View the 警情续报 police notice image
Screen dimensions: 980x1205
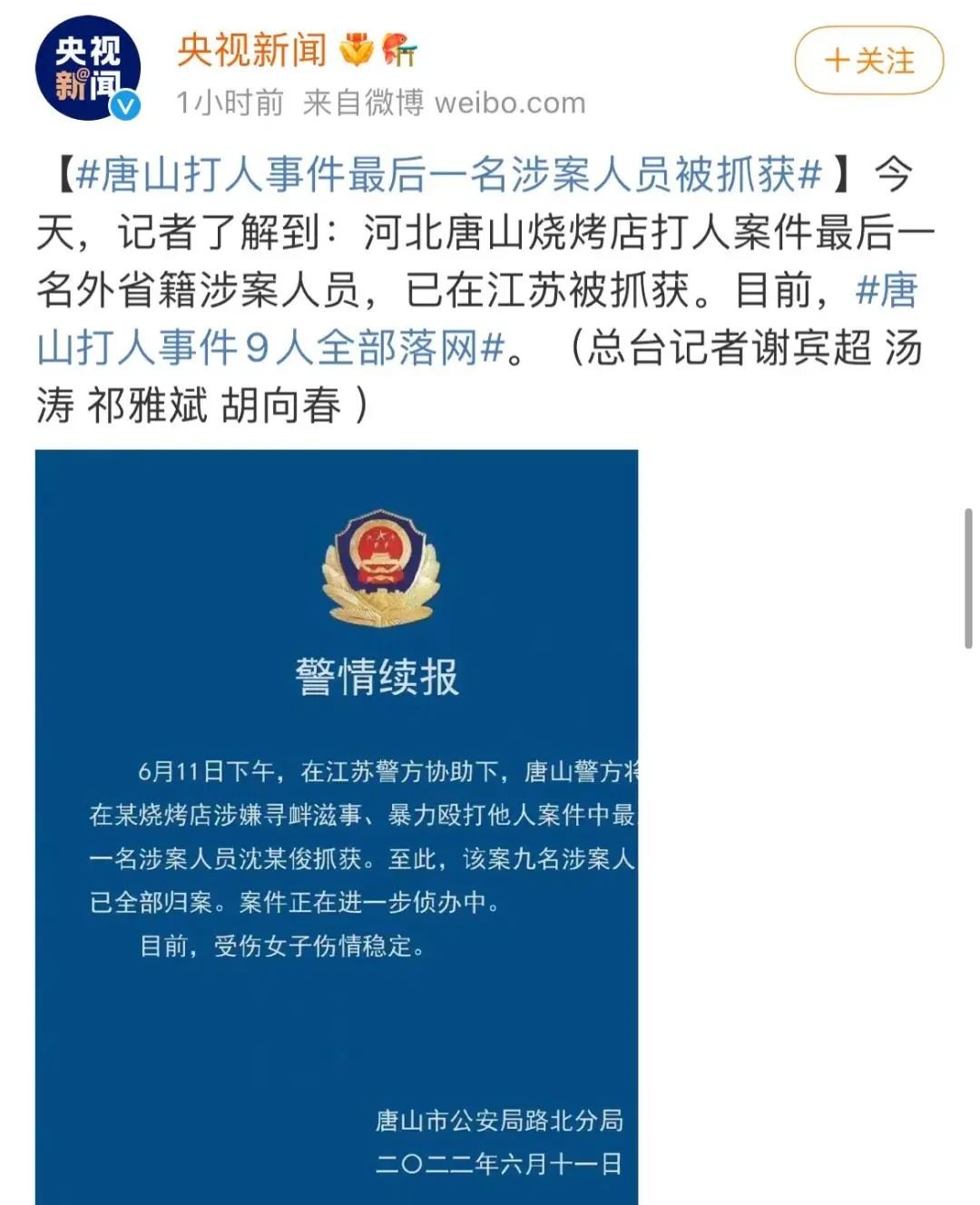337,826
